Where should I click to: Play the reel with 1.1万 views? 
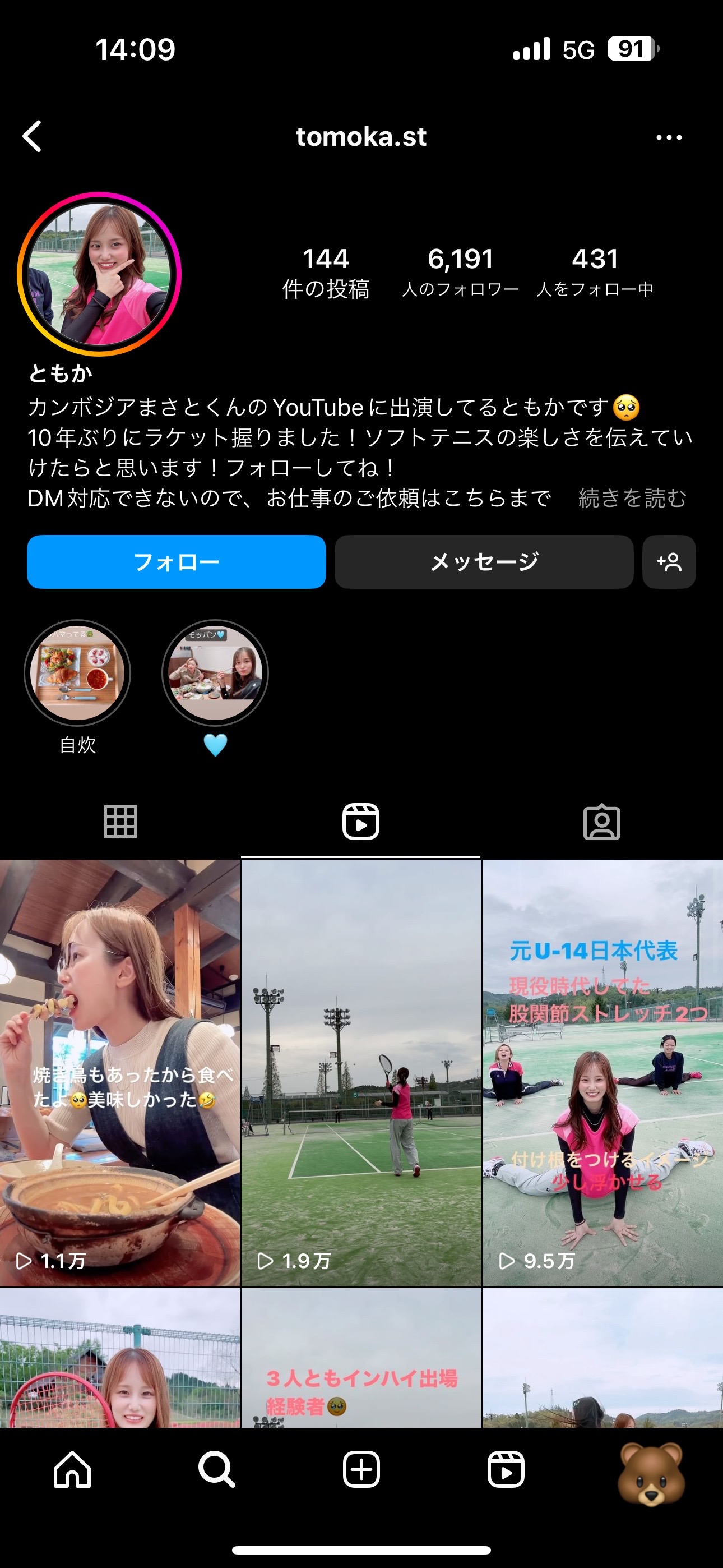(120, 1072)
